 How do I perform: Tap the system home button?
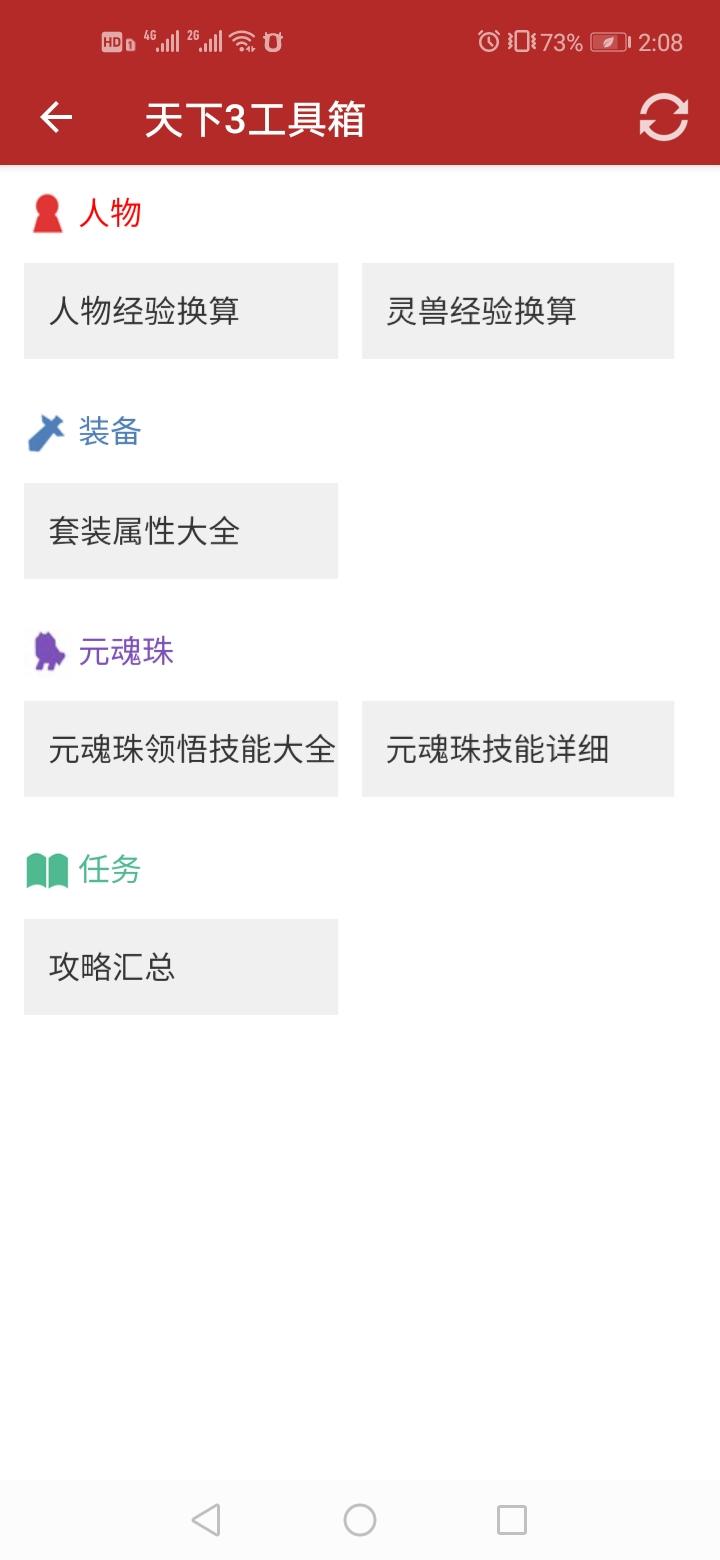pos(360,1520)
